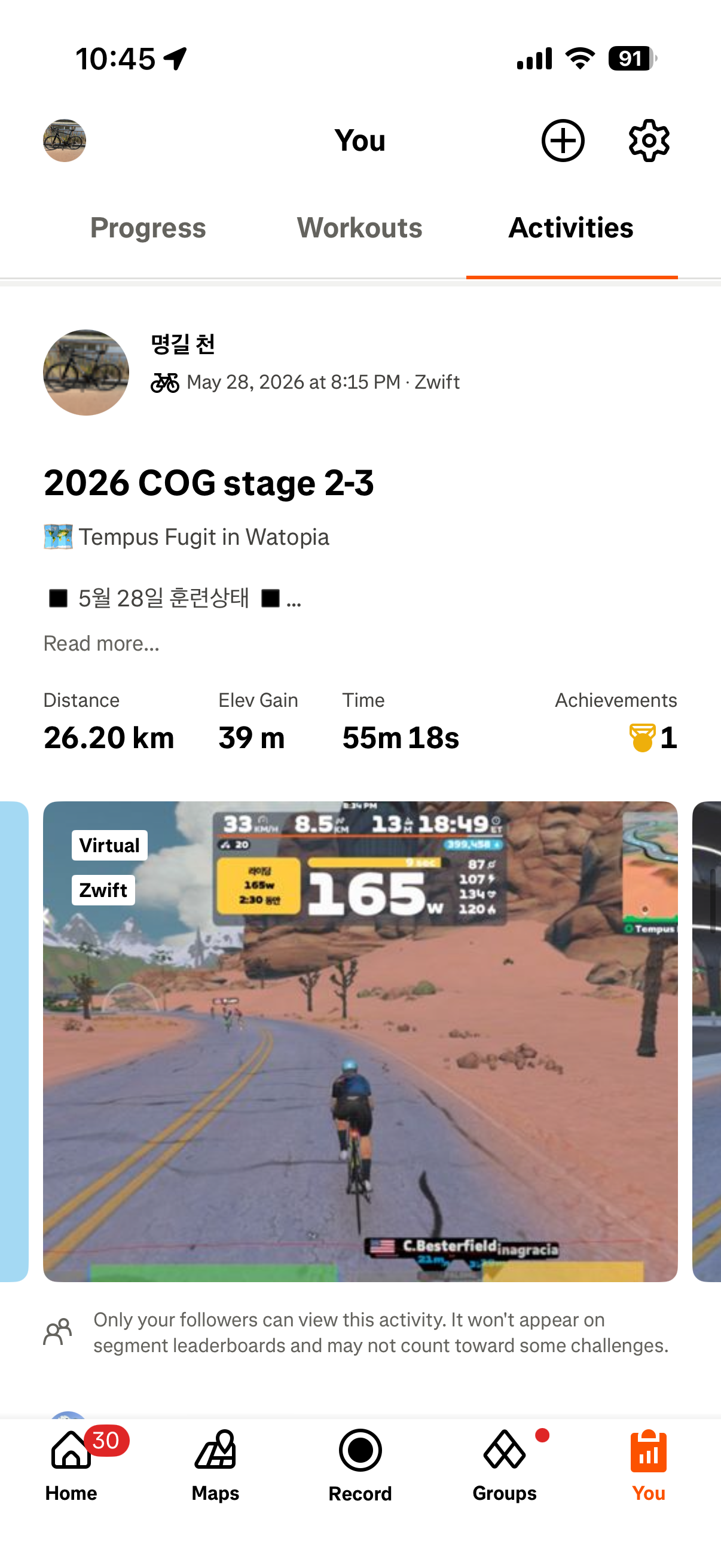View the Zwift ride screenshot
The width and height of the screenshot is (721, 1568).
(360, 1042)
